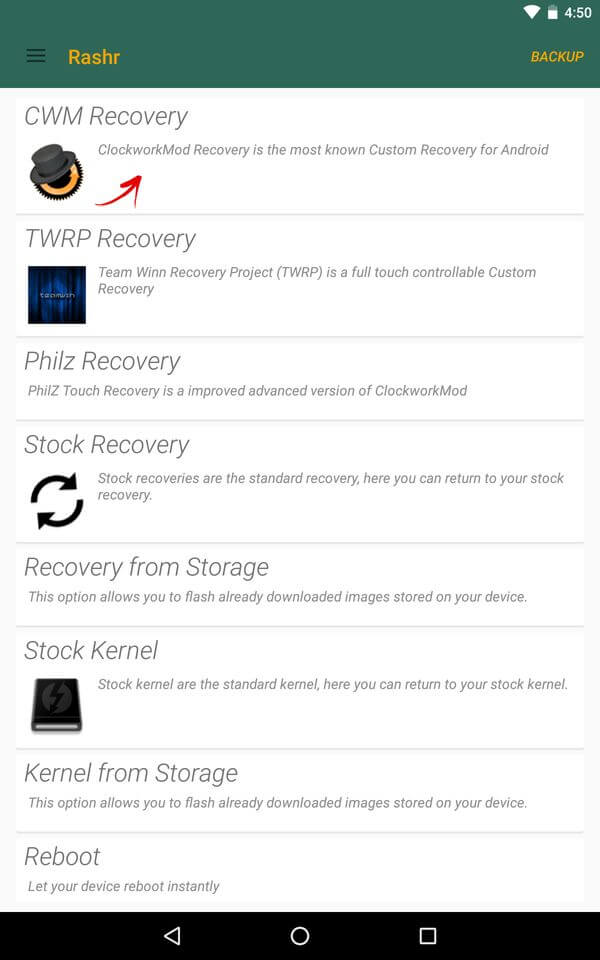Open Philz Recovery option
The height and width of the screenshot is (960, 600).
[300, 375]
